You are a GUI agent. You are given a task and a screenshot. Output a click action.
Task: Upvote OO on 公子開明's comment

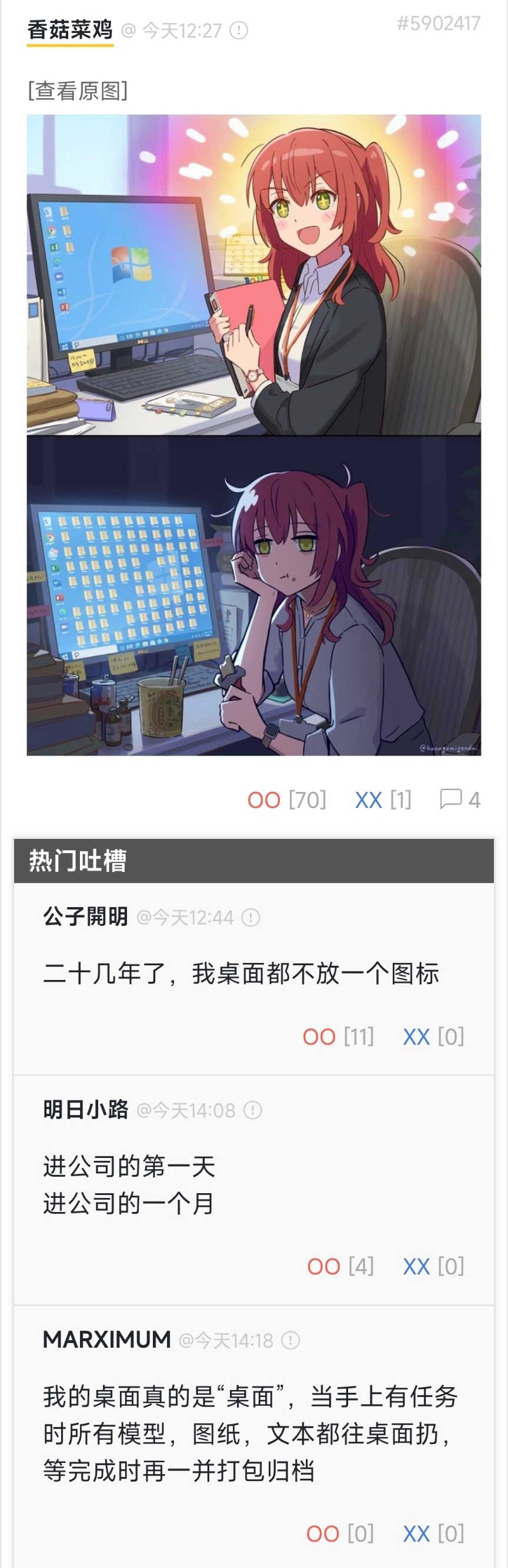point(319,1036)
